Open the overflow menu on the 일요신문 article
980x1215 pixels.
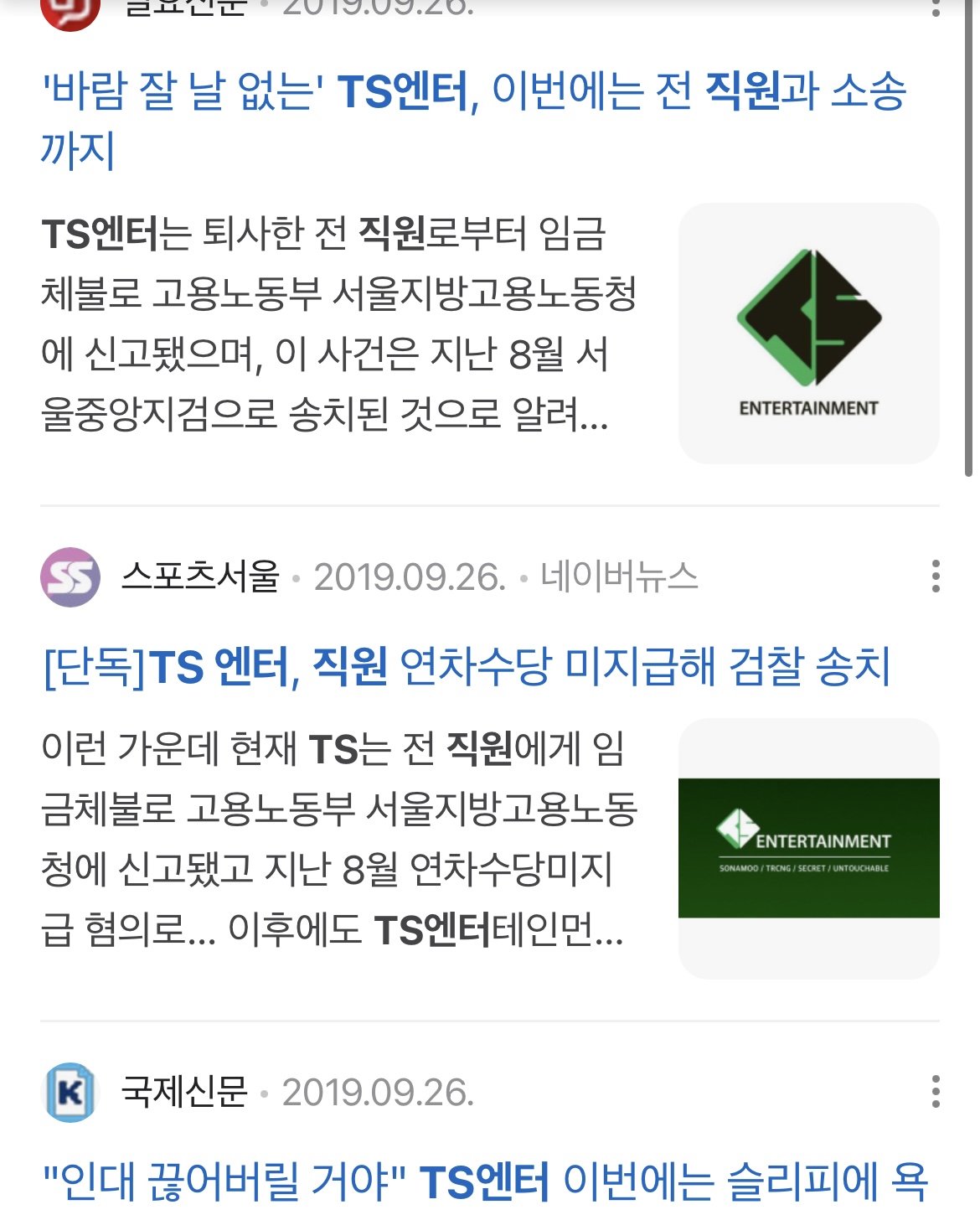(936, 10)
